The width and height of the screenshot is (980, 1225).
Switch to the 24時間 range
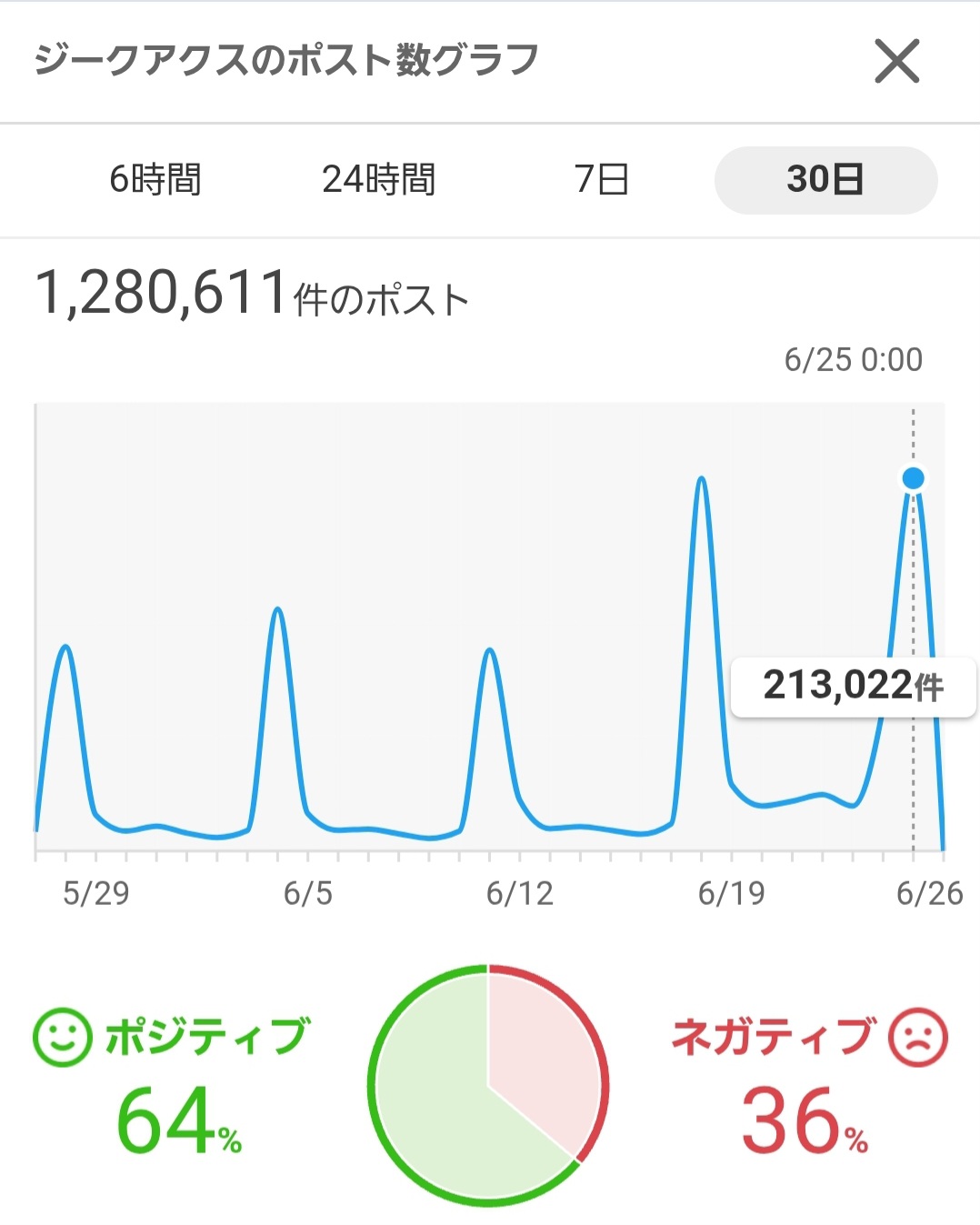pos(378,179)
